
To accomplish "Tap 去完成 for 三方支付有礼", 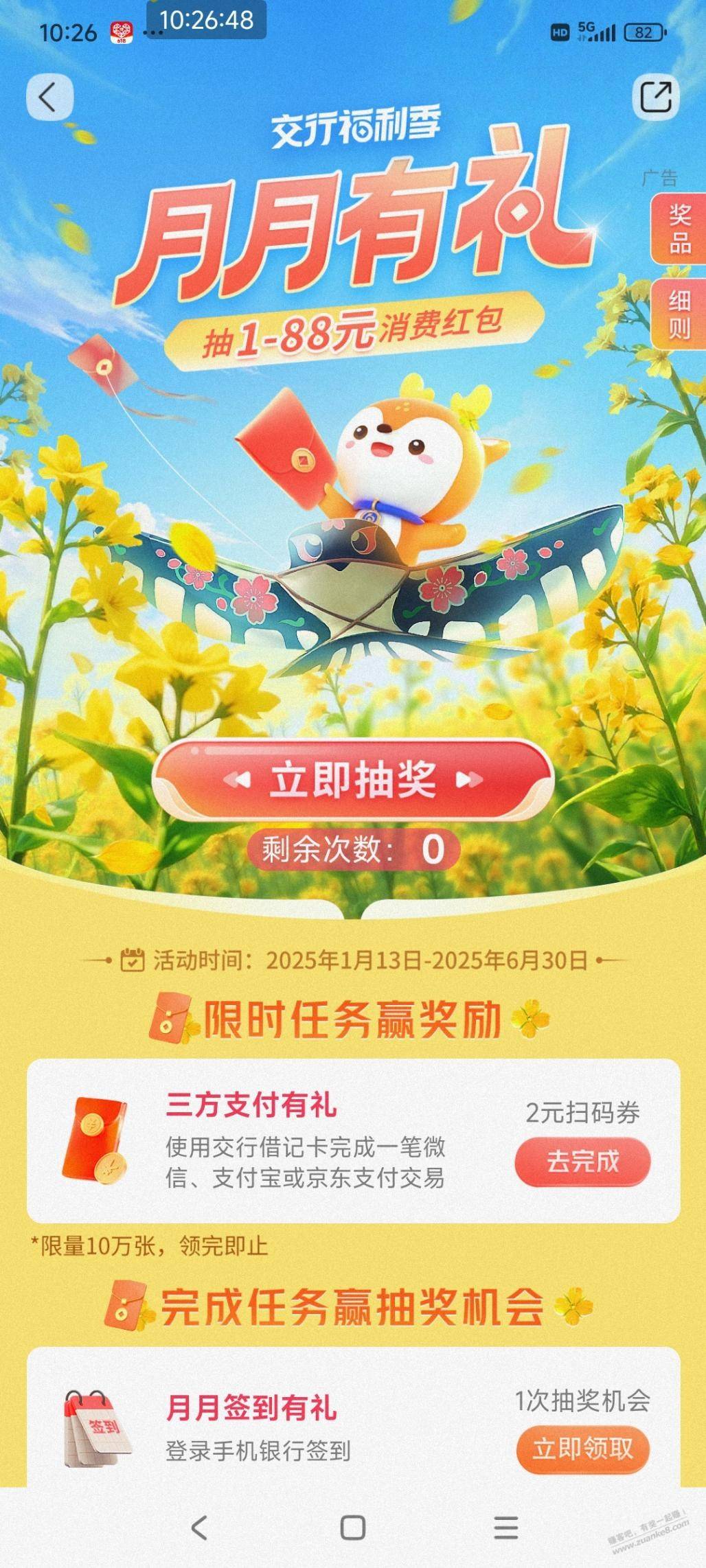I will point(582,1162).
